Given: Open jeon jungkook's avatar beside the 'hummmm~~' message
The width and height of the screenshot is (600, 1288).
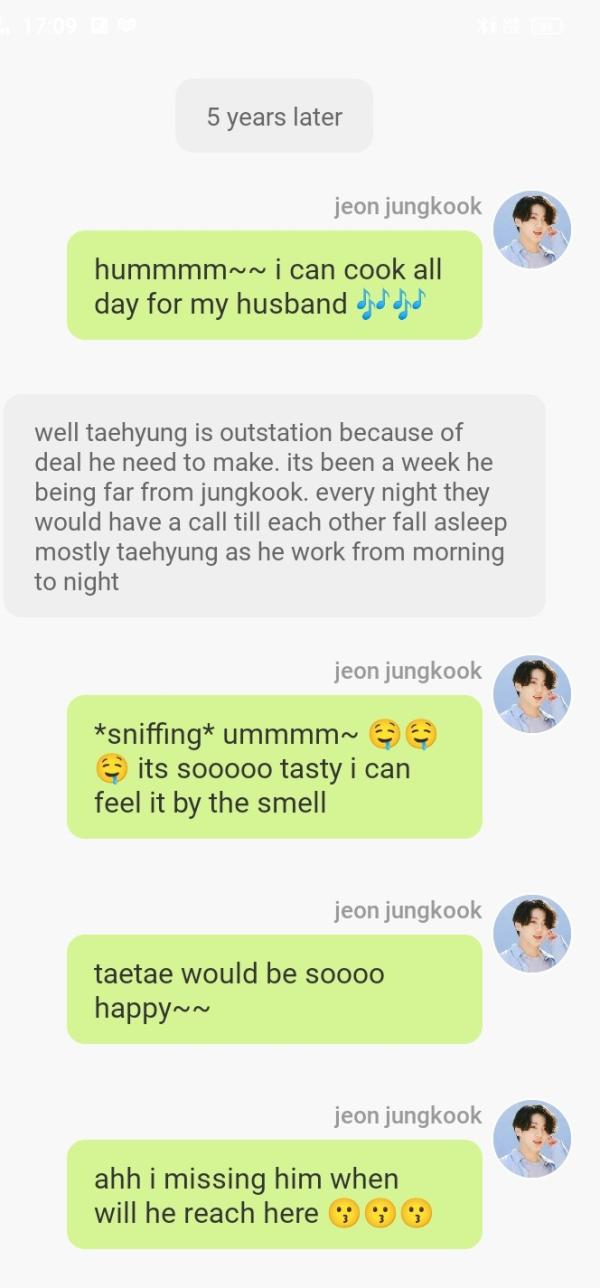Looking at the screenshot, I should (532, 230).
